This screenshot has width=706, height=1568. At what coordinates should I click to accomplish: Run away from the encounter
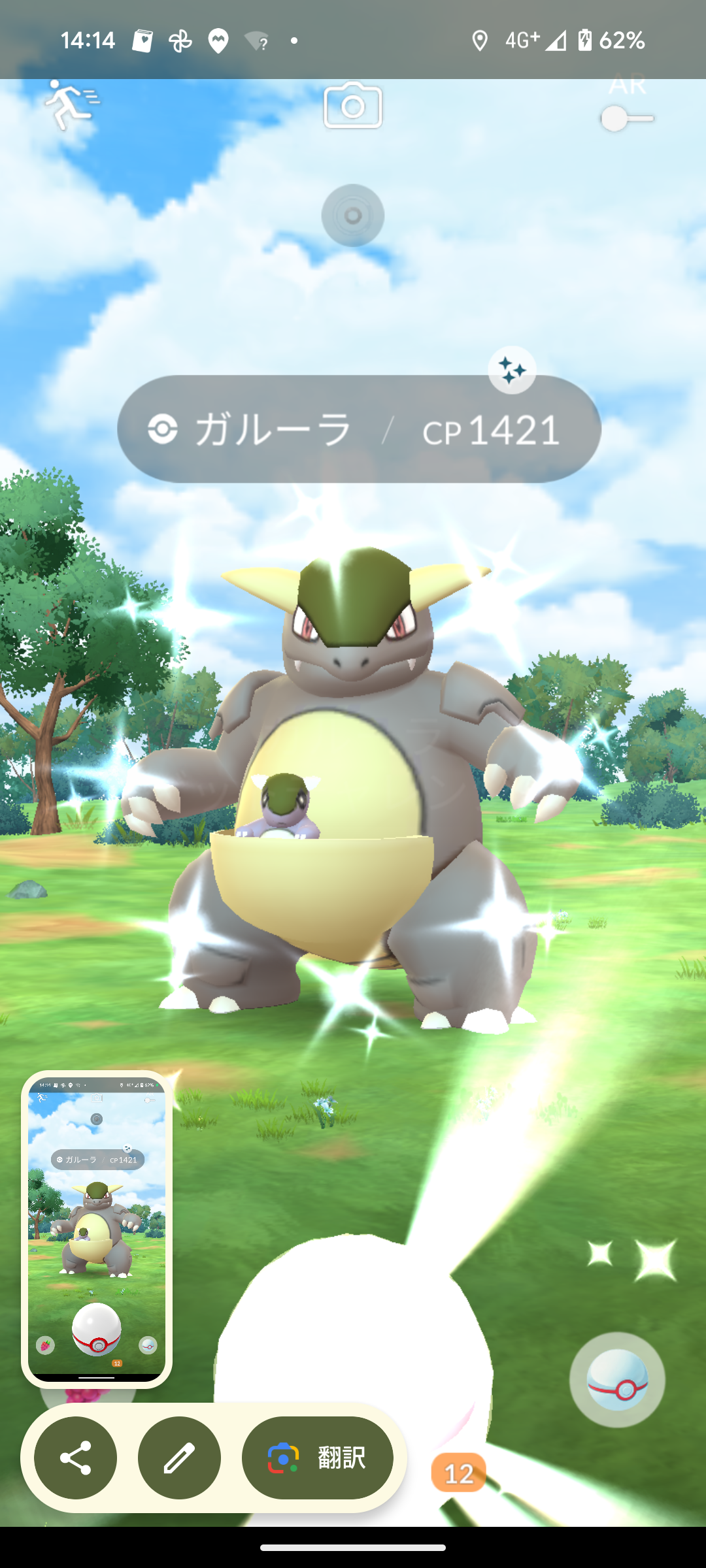coord(71,105)
